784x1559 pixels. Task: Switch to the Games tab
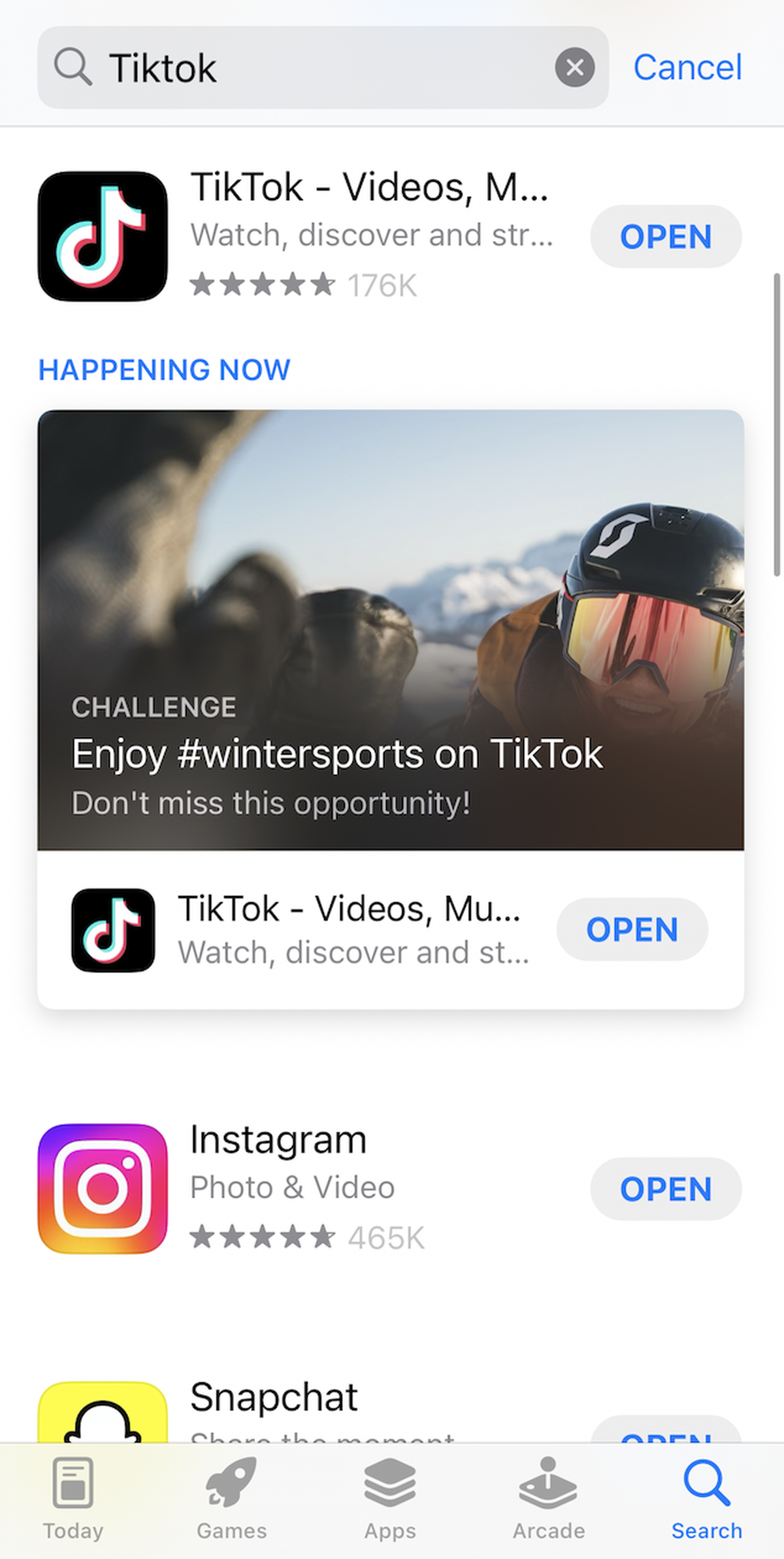231,1500
